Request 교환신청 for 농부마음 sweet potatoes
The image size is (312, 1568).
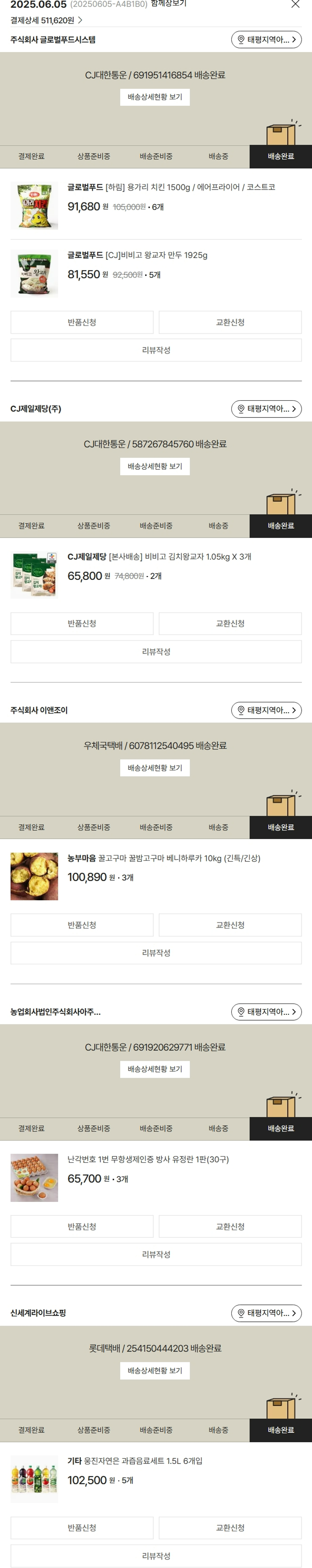[230, 925]
